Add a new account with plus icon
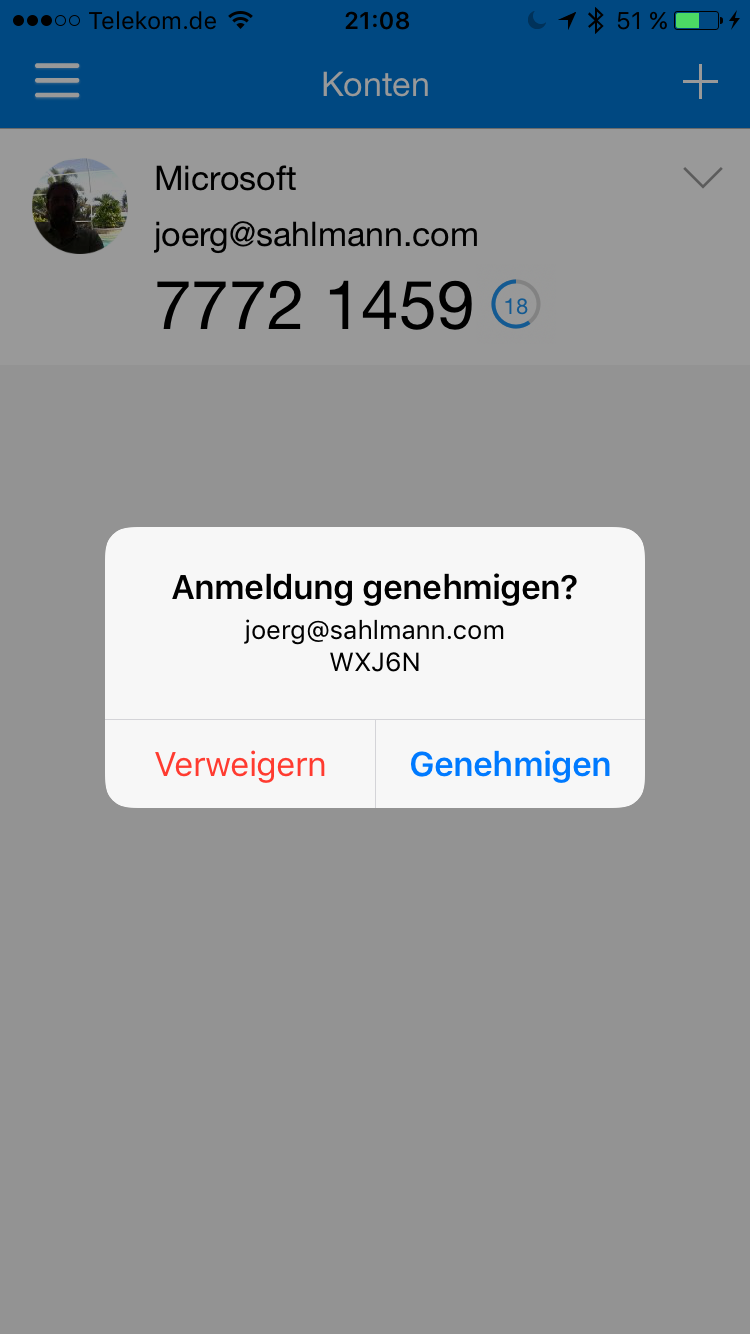Image resolution: width=750 pixels, height=1334 pixels. (700, 82)
